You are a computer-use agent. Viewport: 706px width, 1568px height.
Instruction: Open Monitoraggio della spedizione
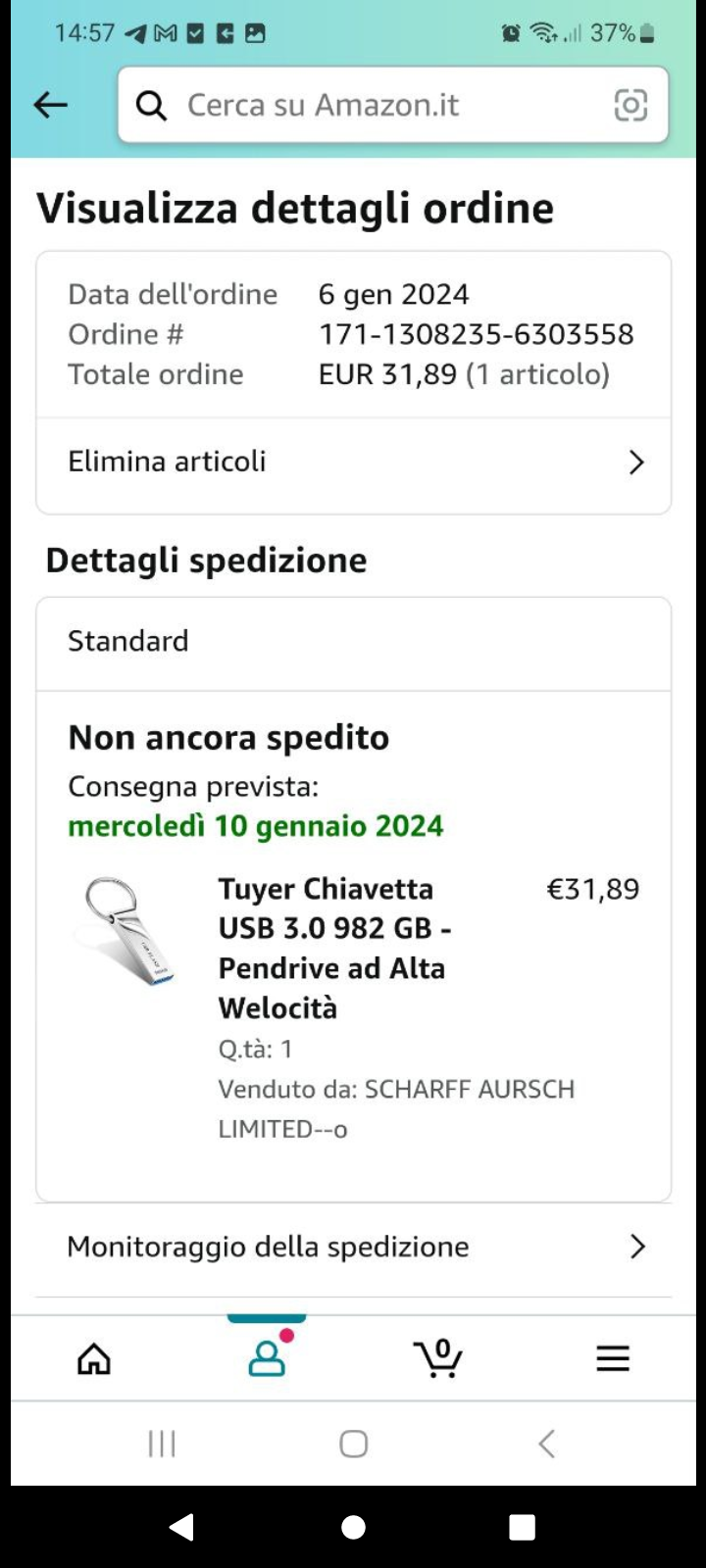pos(353,1247)
